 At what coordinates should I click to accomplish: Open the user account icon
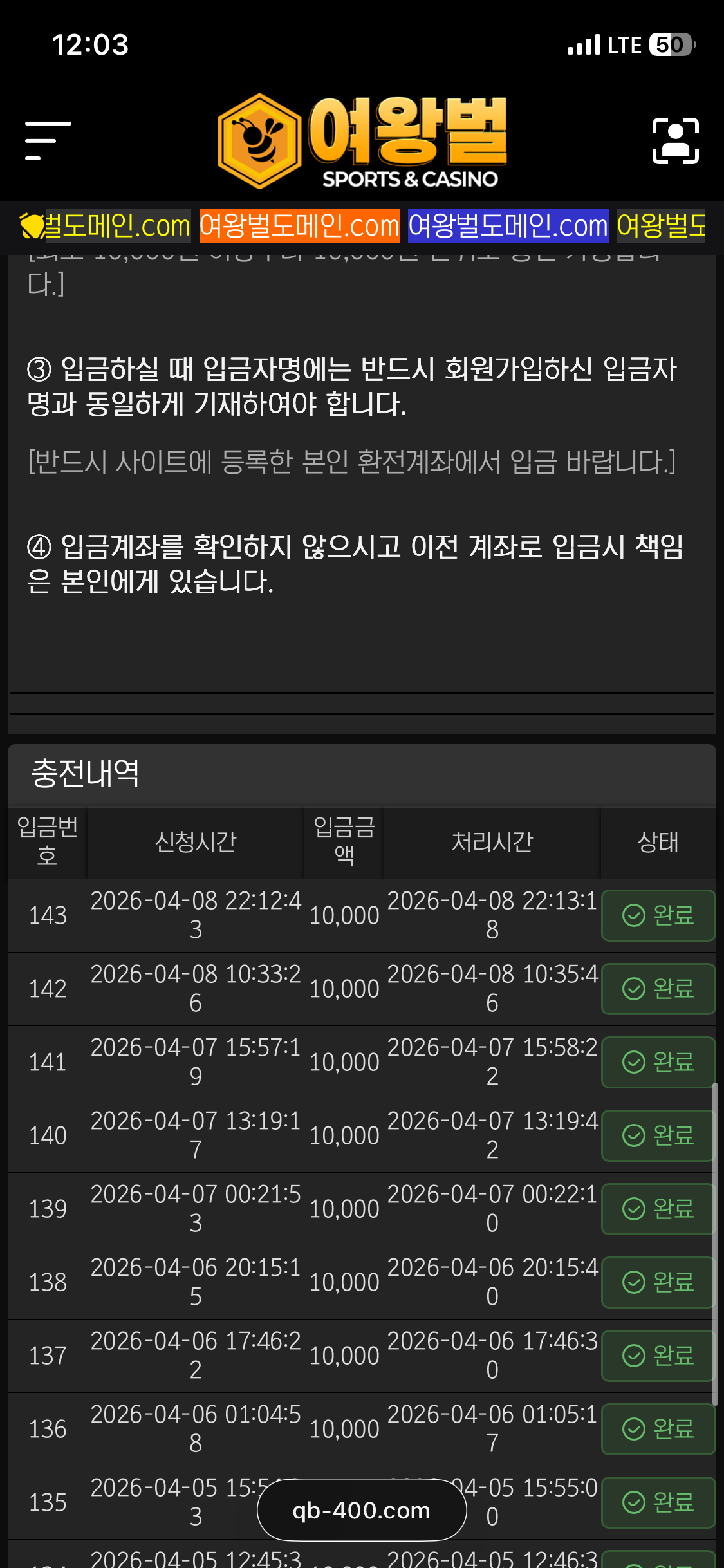[675, 141]
